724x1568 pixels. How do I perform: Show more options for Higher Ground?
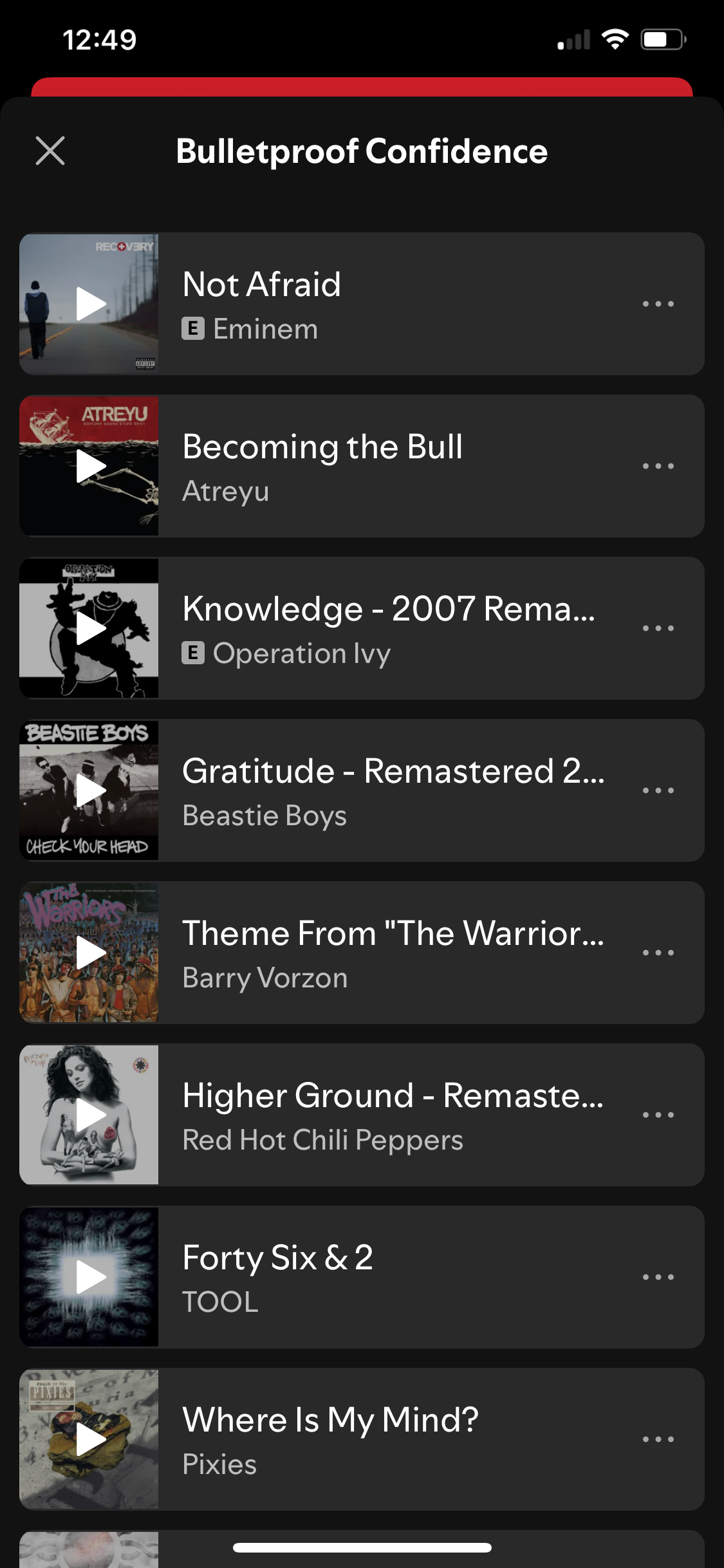(658, 1115)
